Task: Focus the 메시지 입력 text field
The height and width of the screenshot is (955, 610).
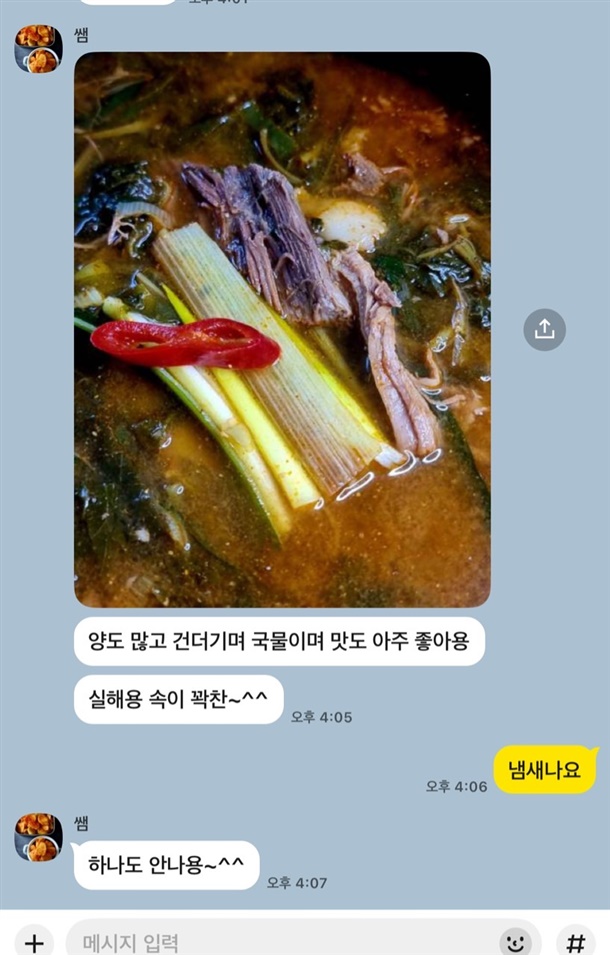Action: [x=280, y=942]
